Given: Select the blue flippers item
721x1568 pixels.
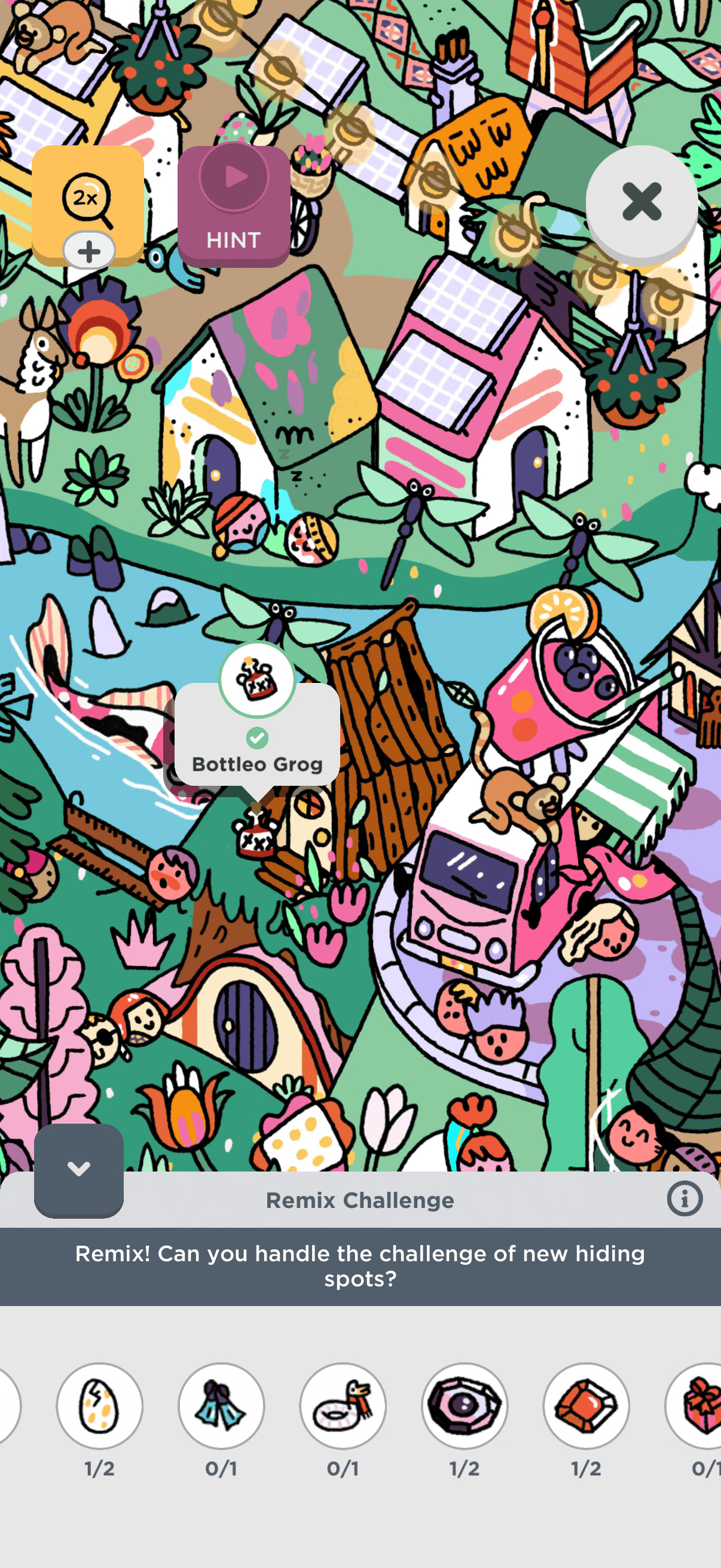Looking at the screenshot, I should coord(221,1405).
